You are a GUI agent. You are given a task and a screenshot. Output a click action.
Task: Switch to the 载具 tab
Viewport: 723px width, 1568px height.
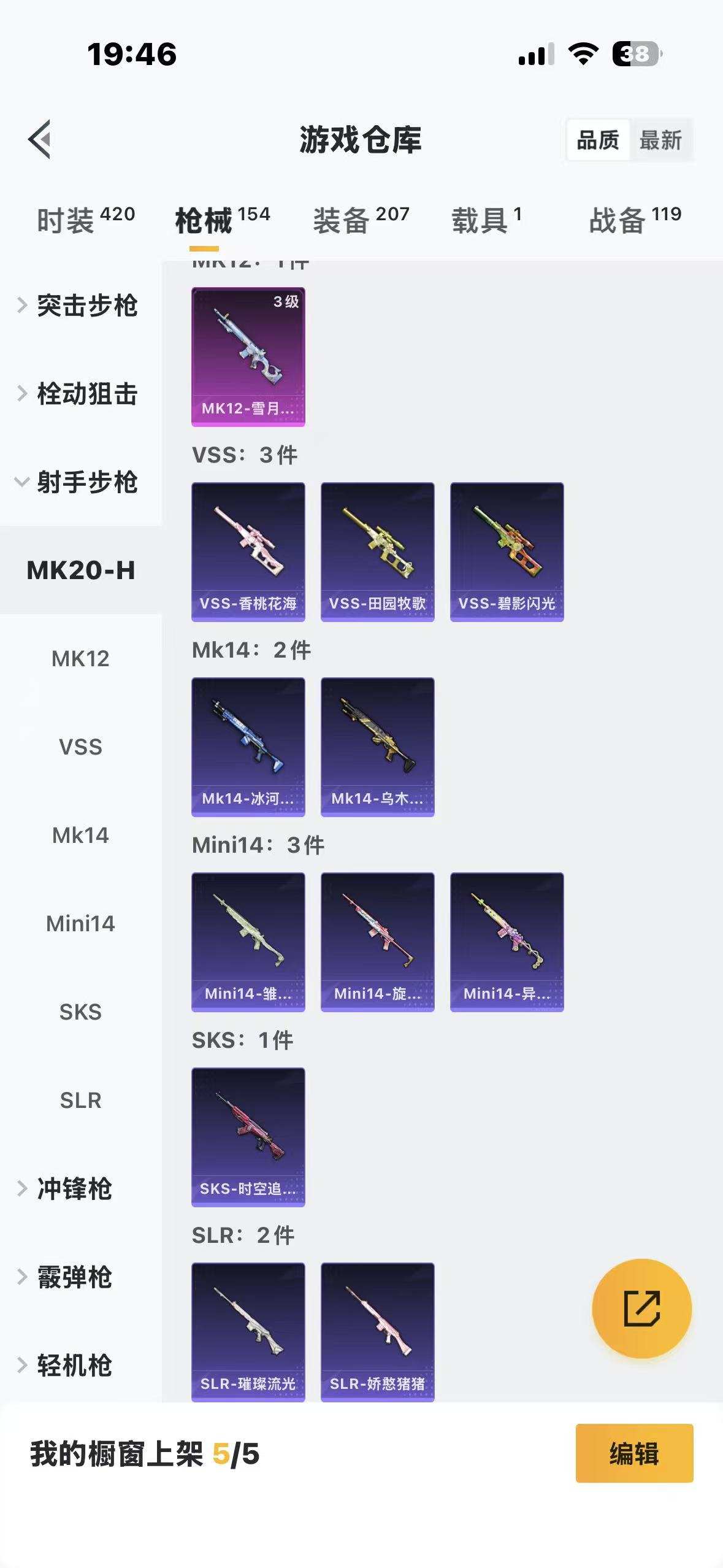[x=486, y=220]
